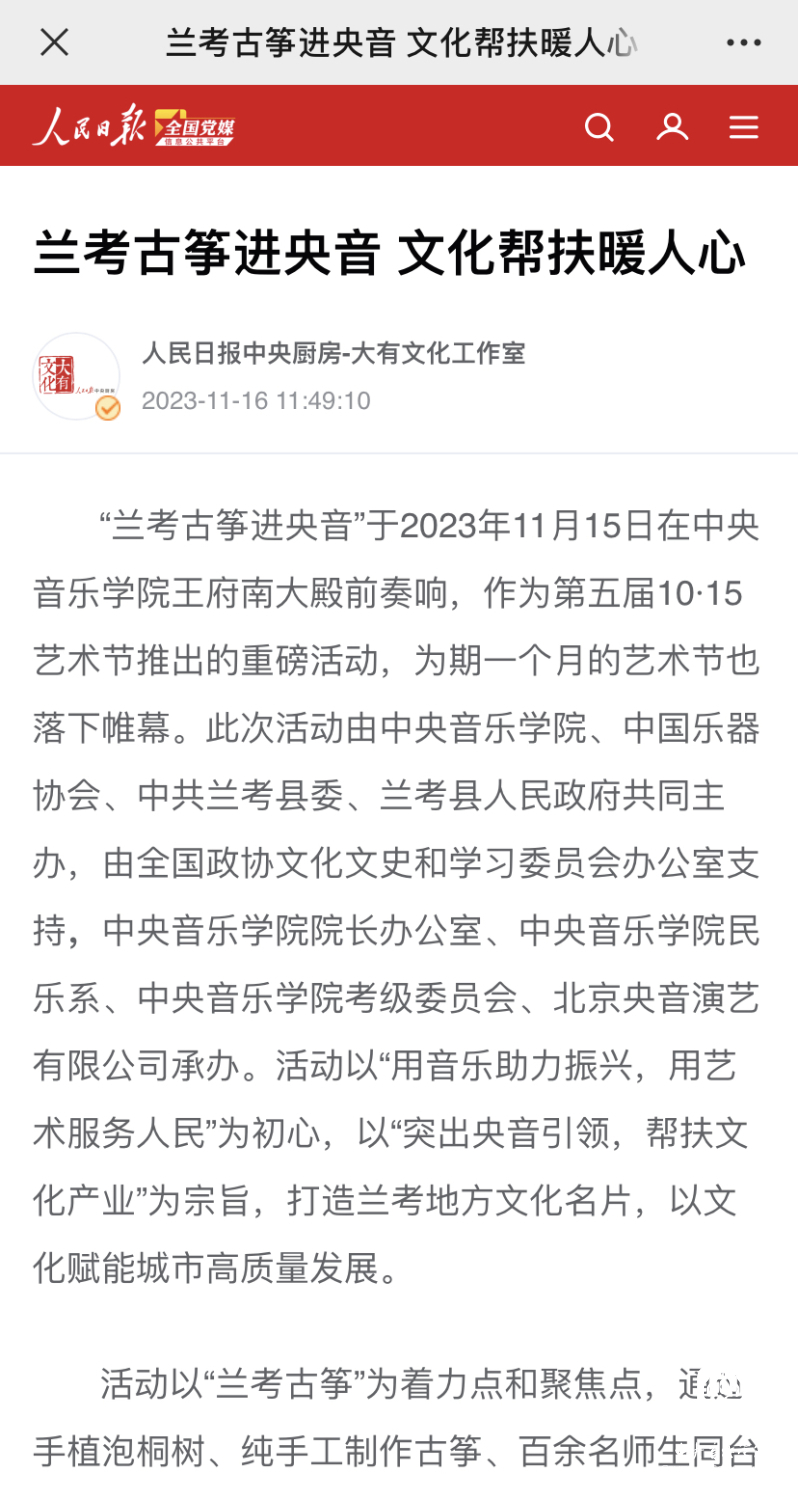Close the article webview

(x=53, y=42)
